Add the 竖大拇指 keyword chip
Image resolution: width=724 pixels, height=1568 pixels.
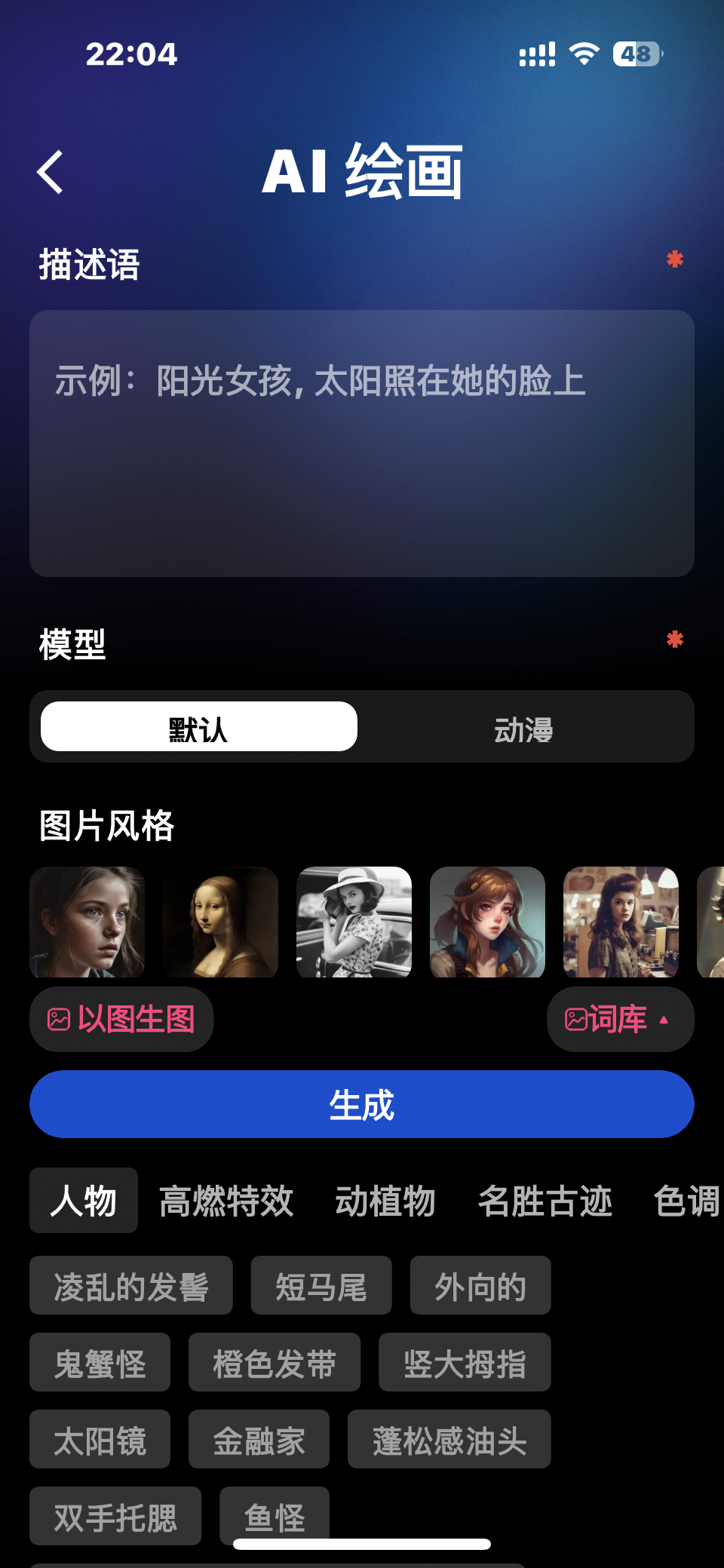click(x=465, y=1363)
